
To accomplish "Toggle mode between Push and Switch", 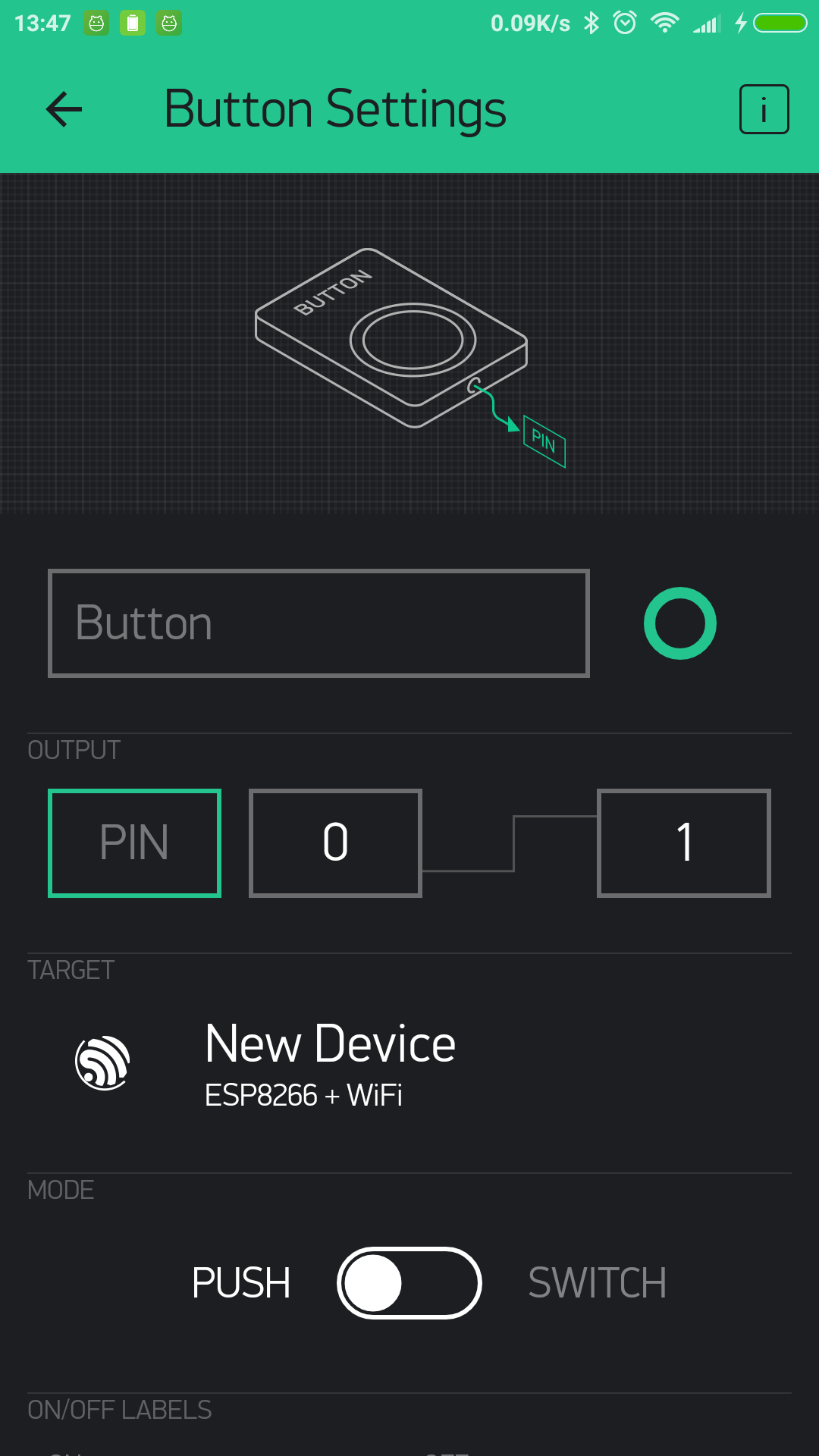I will coord(409,1283).
